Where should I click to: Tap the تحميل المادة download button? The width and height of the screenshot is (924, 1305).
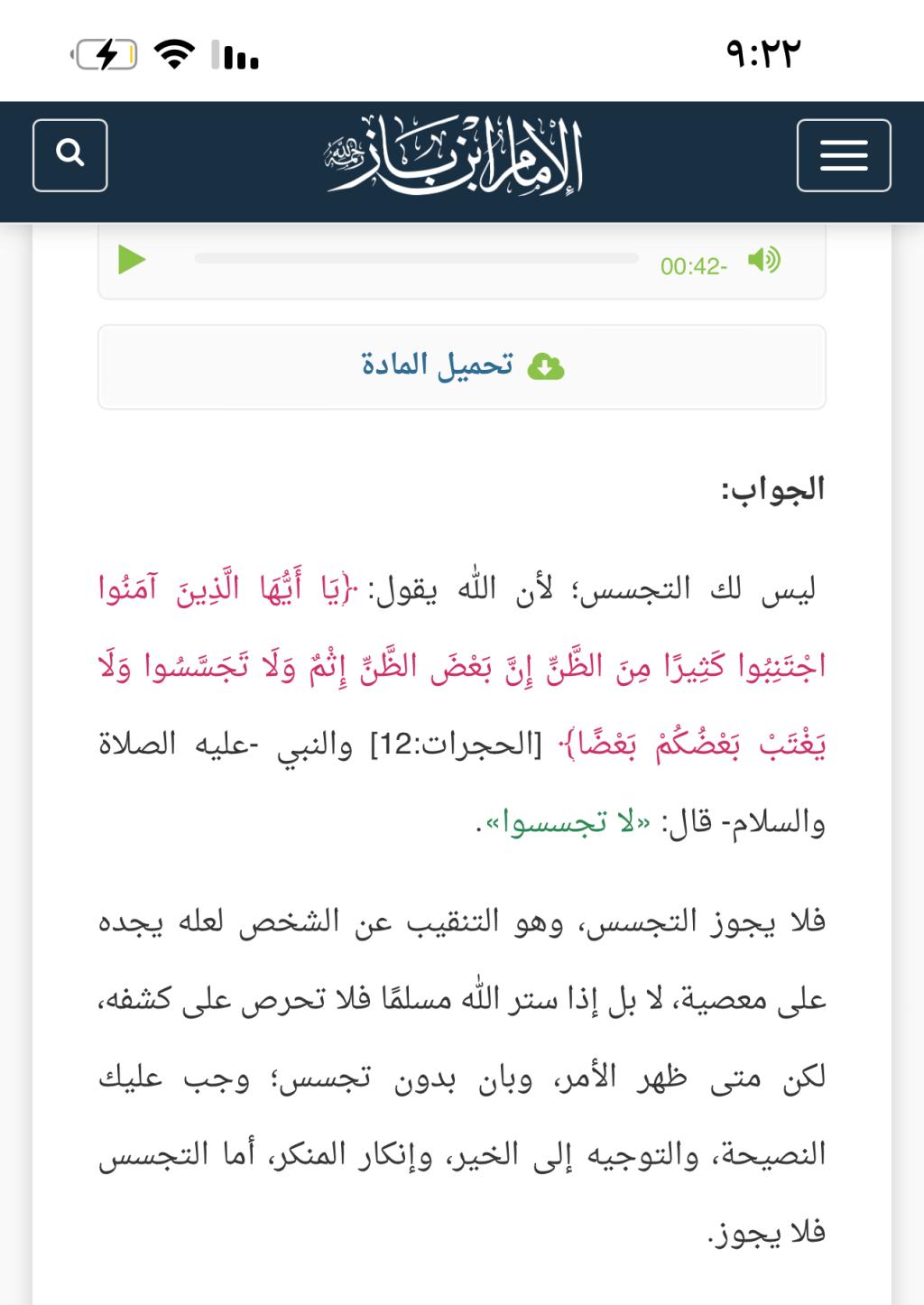click(462, 366)
